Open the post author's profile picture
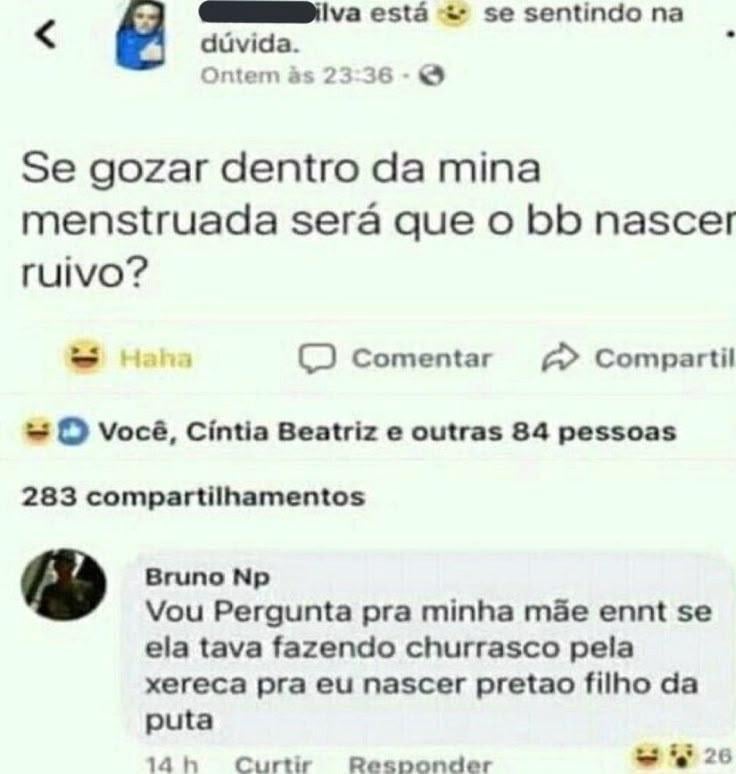 pos(140,35)
